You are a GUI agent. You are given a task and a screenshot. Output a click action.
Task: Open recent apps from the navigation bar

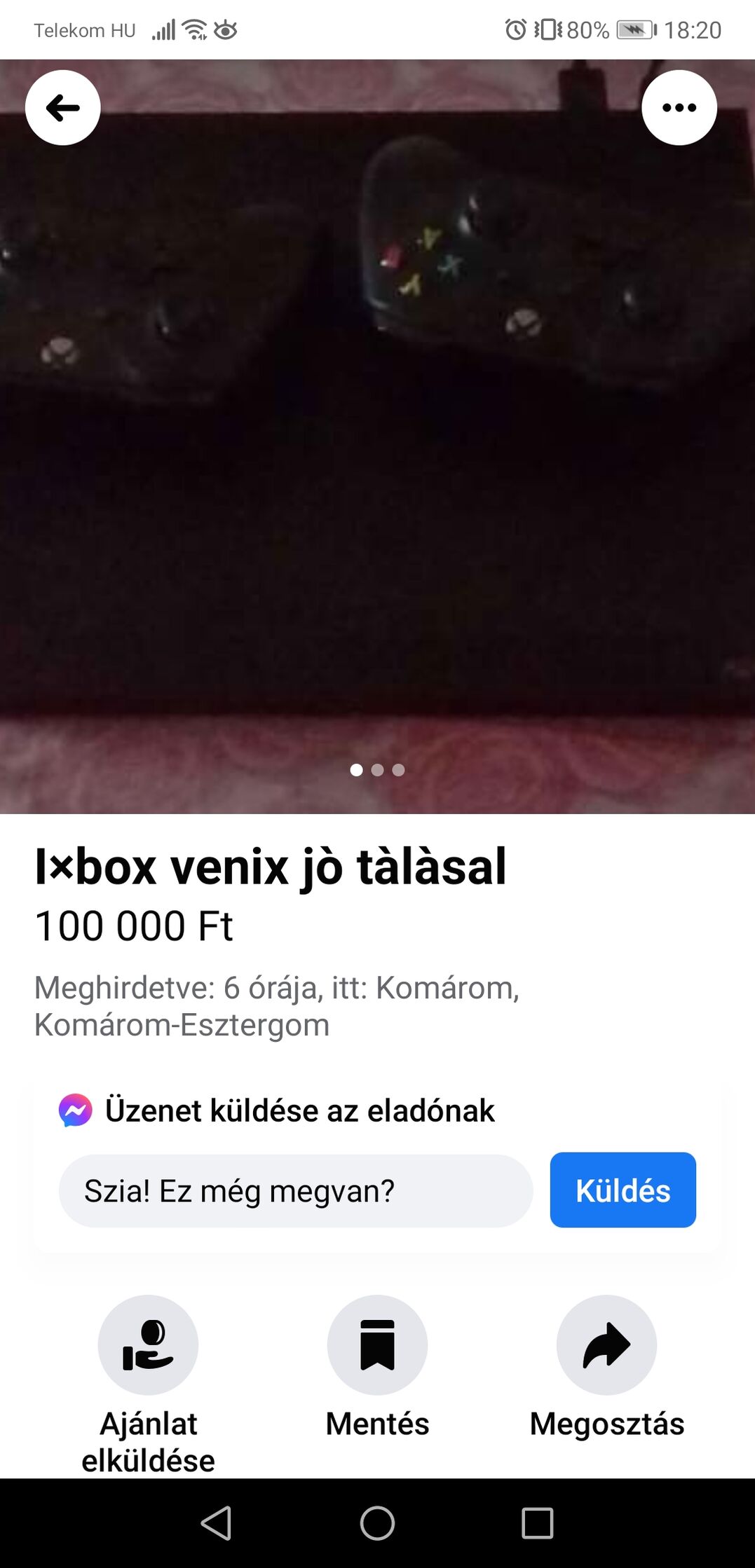(x=537, y=1523)
